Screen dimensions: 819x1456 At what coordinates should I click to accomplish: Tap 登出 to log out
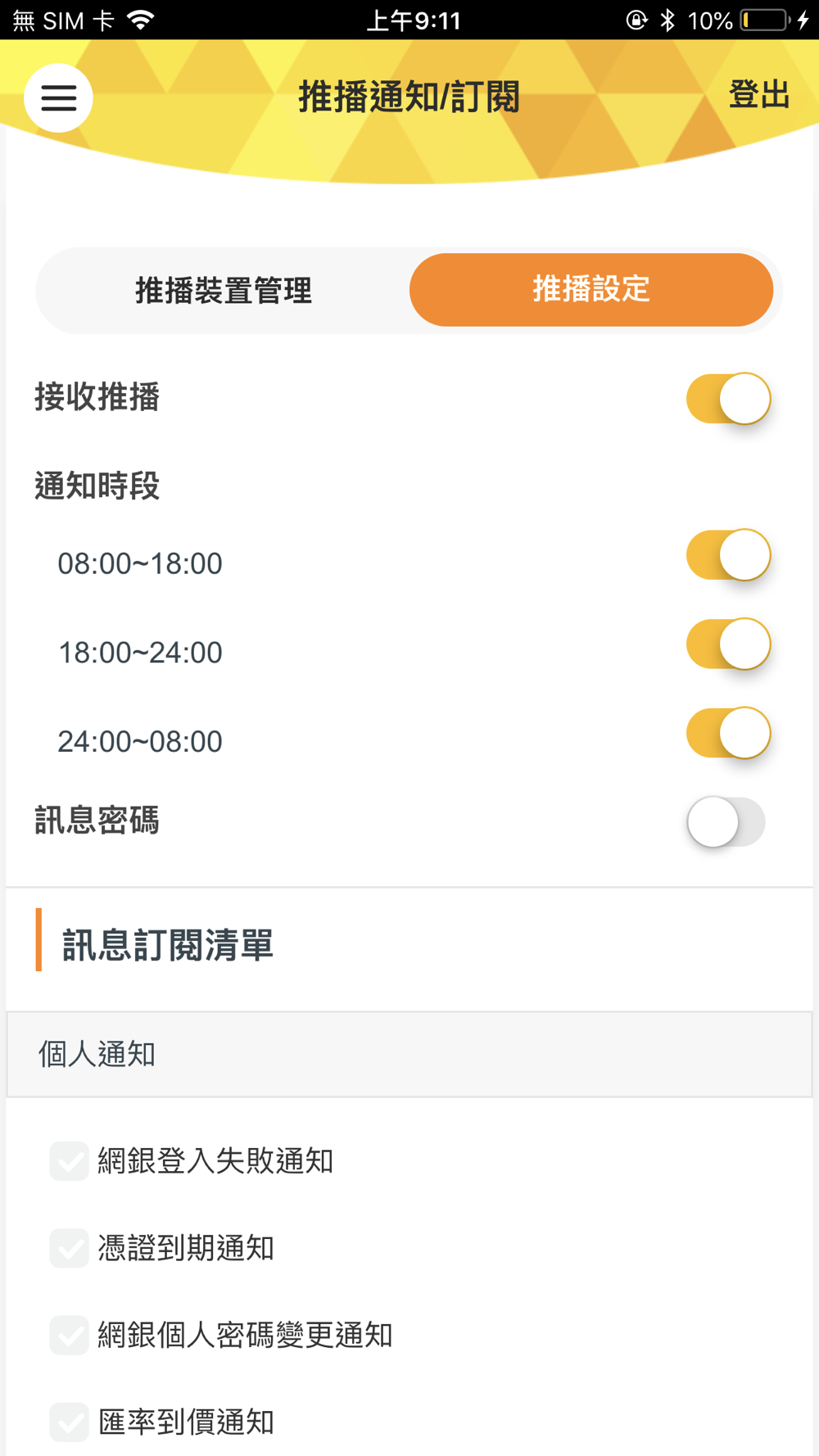(759, 95)
